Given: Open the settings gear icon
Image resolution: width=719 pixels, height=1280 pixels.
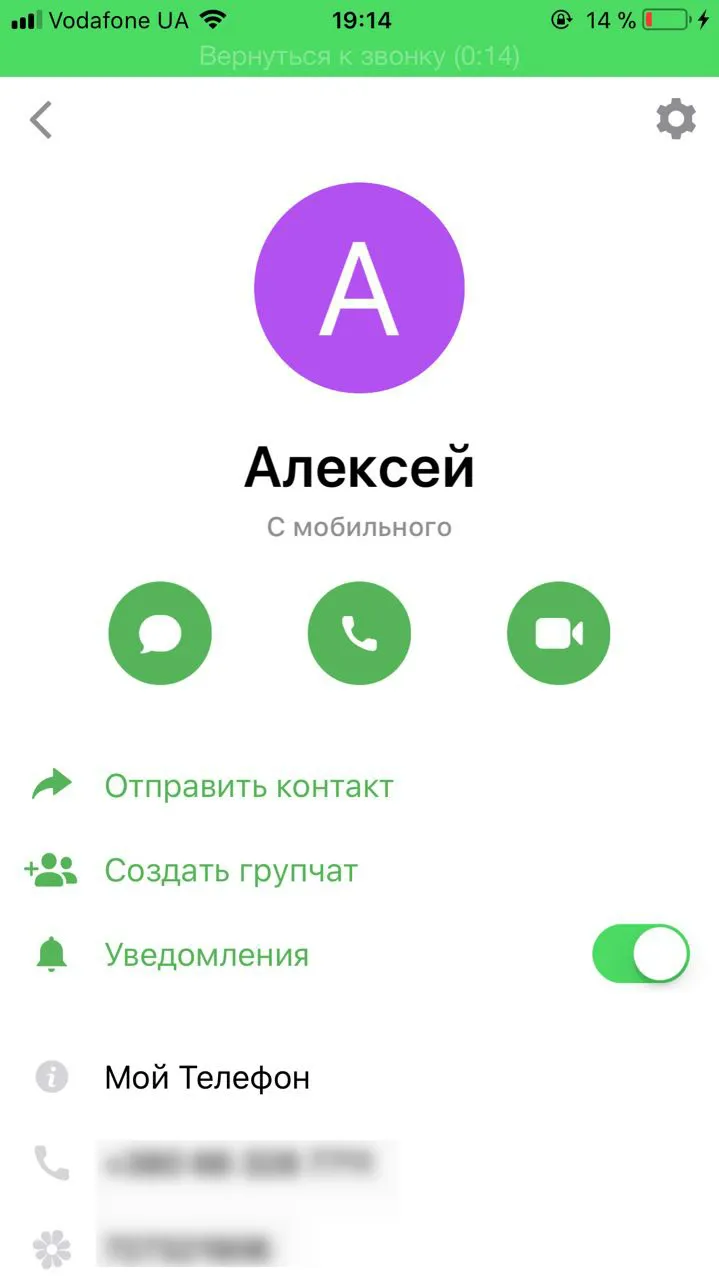Looking at the screenshot, I should pyautogui.click(x=676, y=119).
